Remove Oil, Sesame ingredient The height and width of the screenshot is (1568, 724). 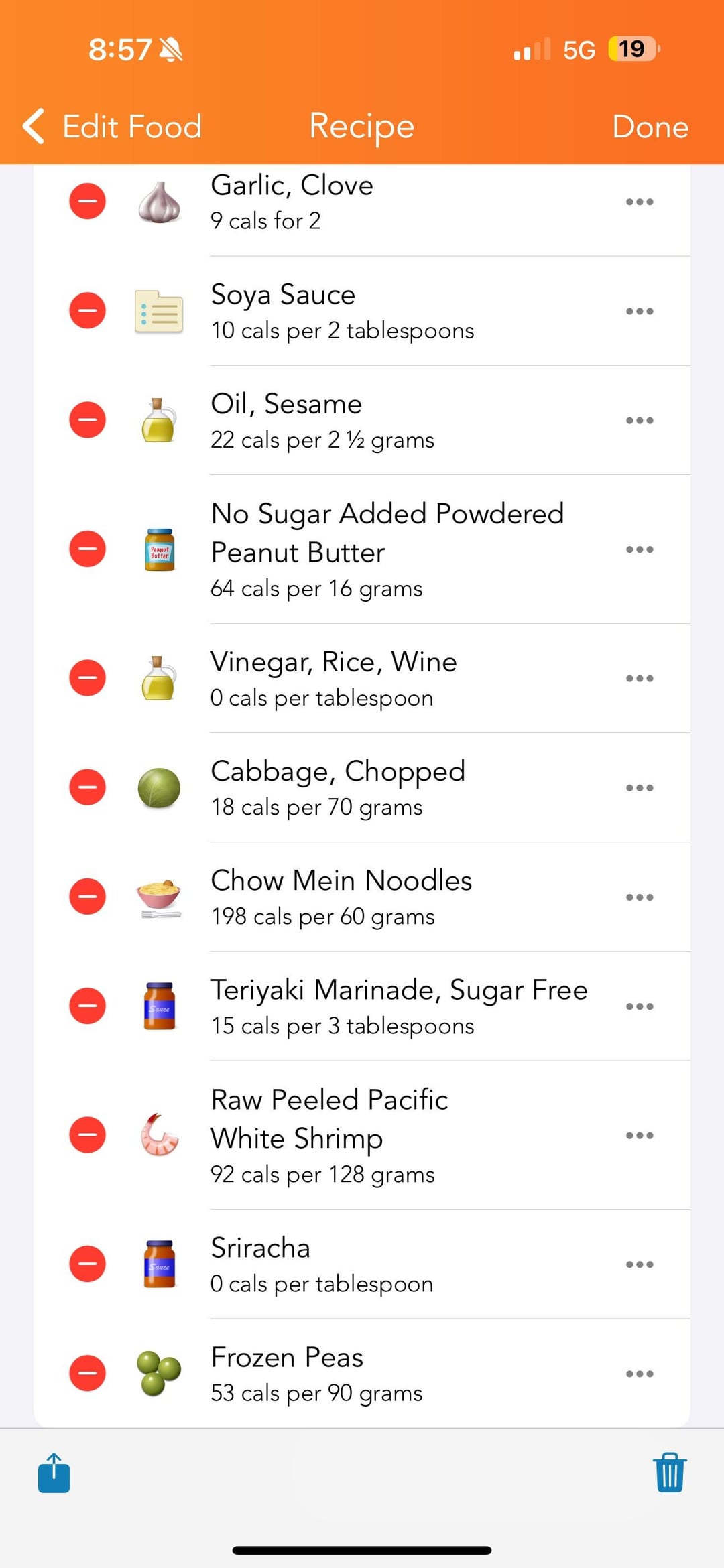pyautogui.click(x=88, y=420)
